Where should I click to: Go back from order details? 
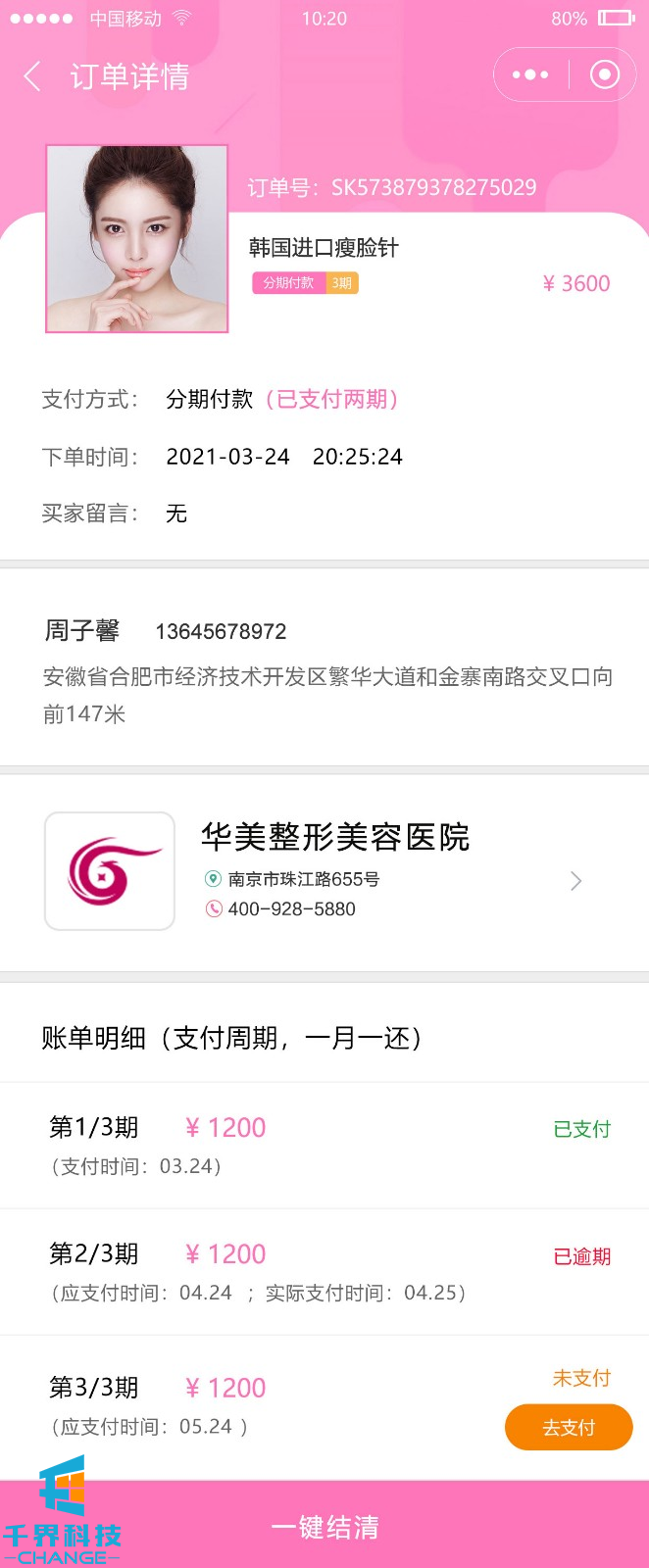pyautogui.click(x=33, y=76)
